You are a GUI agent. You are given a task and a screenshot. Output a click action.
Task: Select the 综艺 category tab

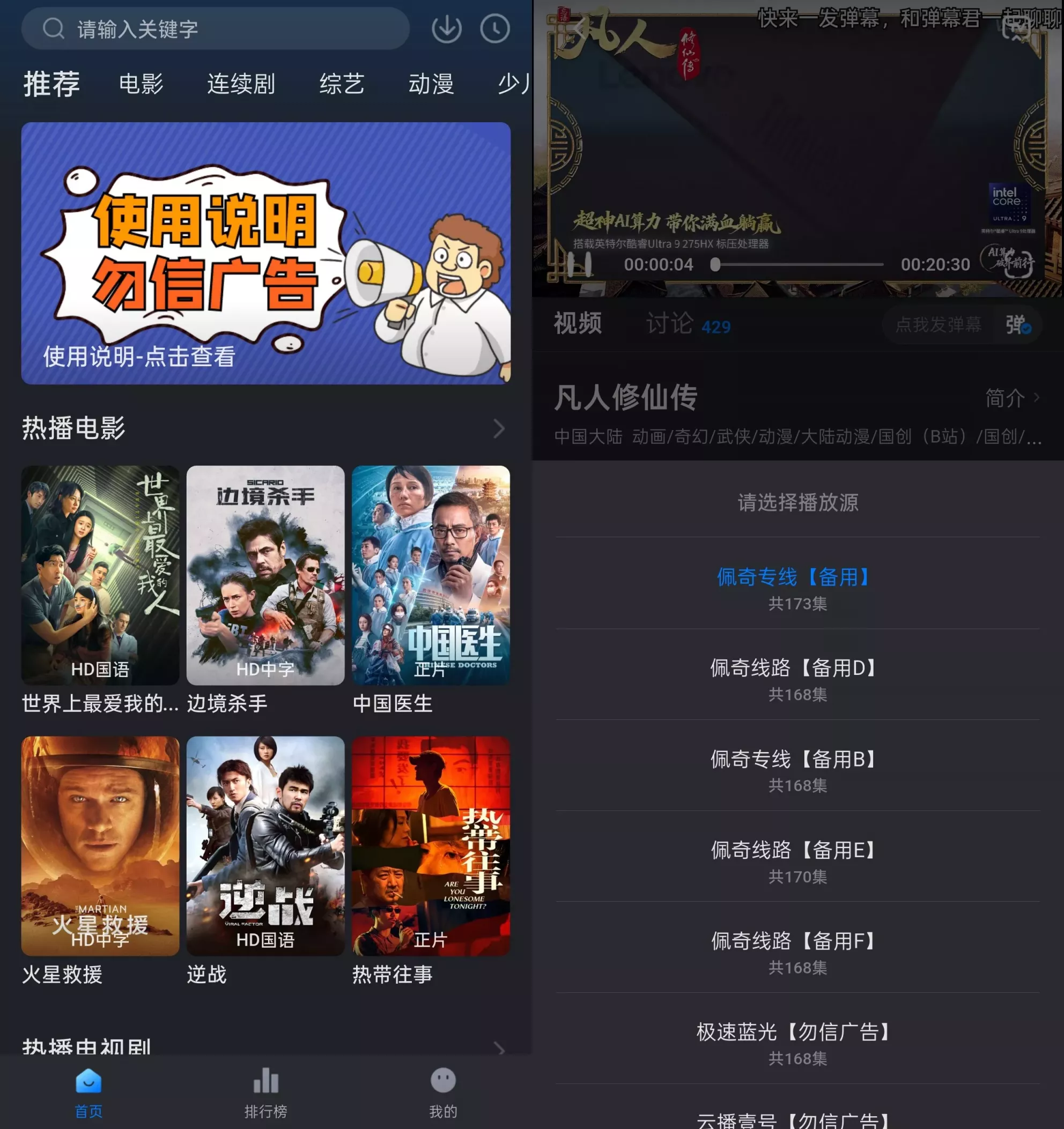(x=342, y=84)
